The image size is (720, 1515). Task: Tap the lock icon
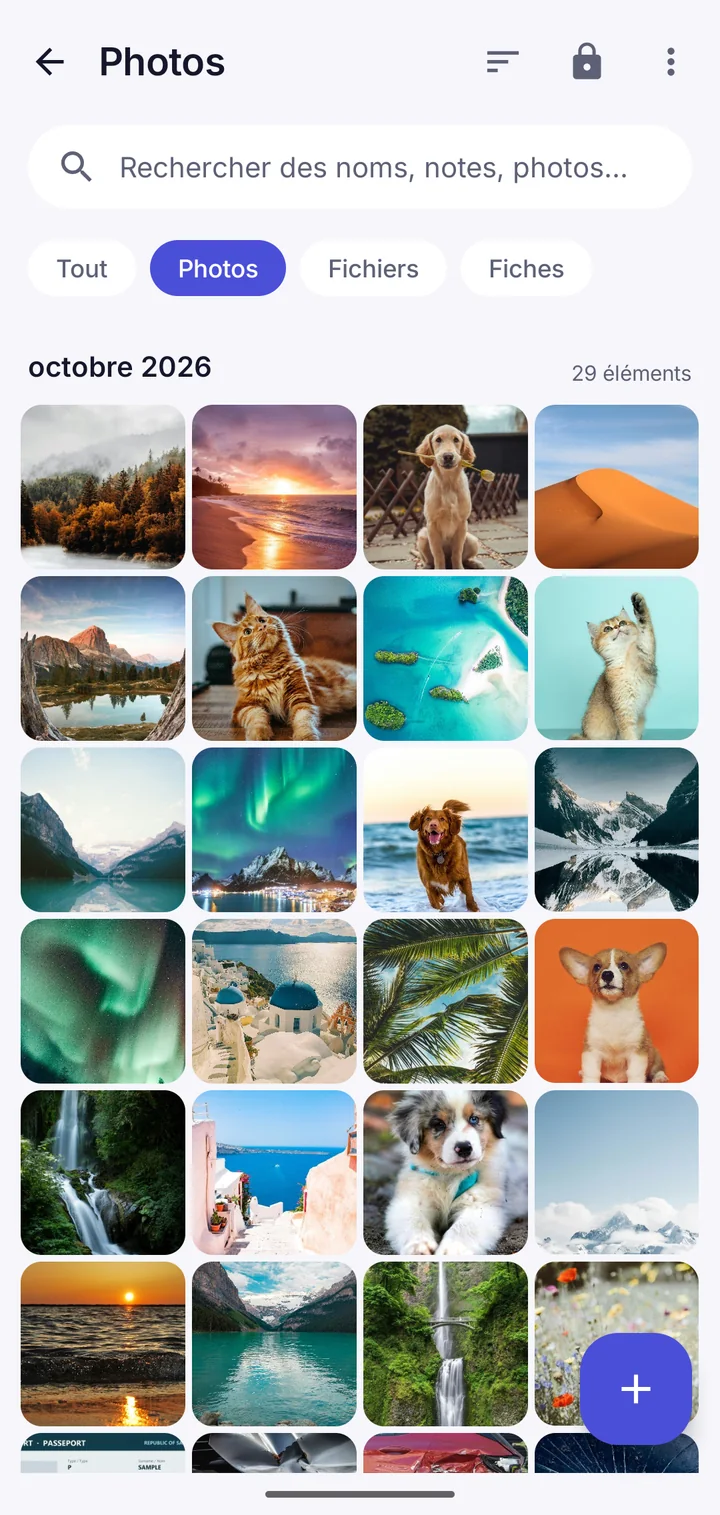(587, 62)
